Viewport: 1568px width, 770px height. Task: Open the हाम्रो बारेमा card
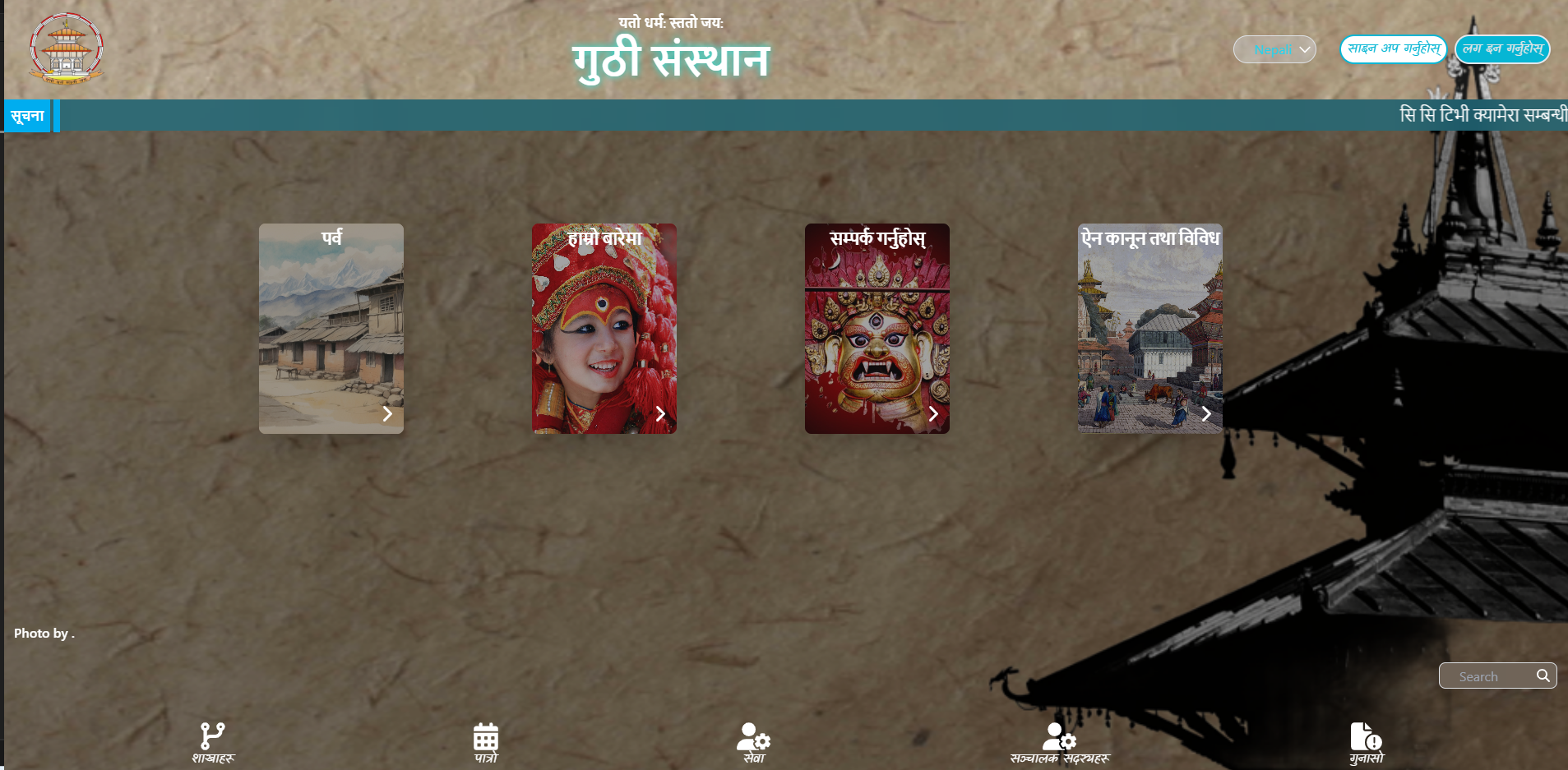coord(604,329)
